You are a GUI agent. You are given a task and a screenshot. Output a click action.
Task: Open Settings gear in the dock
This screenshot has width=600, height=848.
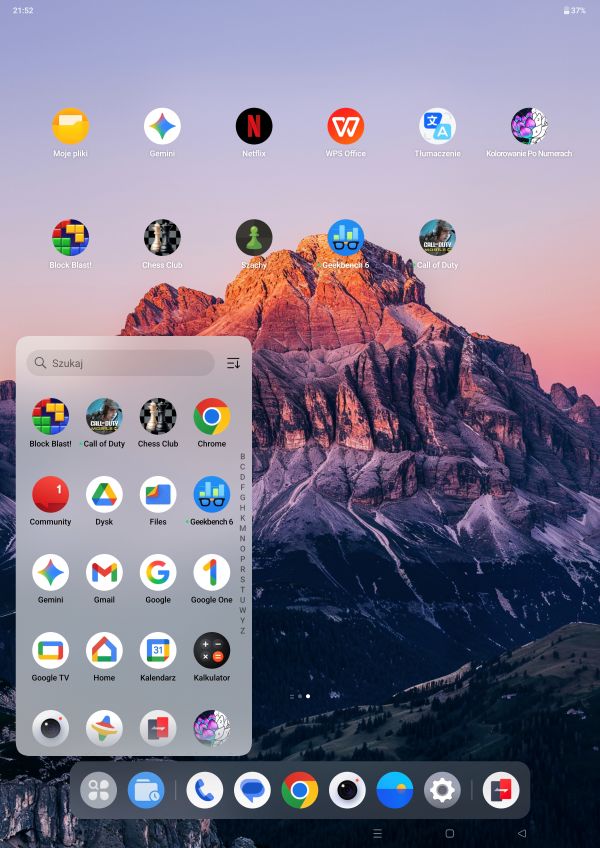pyautogui.click(x=442, y=791)
